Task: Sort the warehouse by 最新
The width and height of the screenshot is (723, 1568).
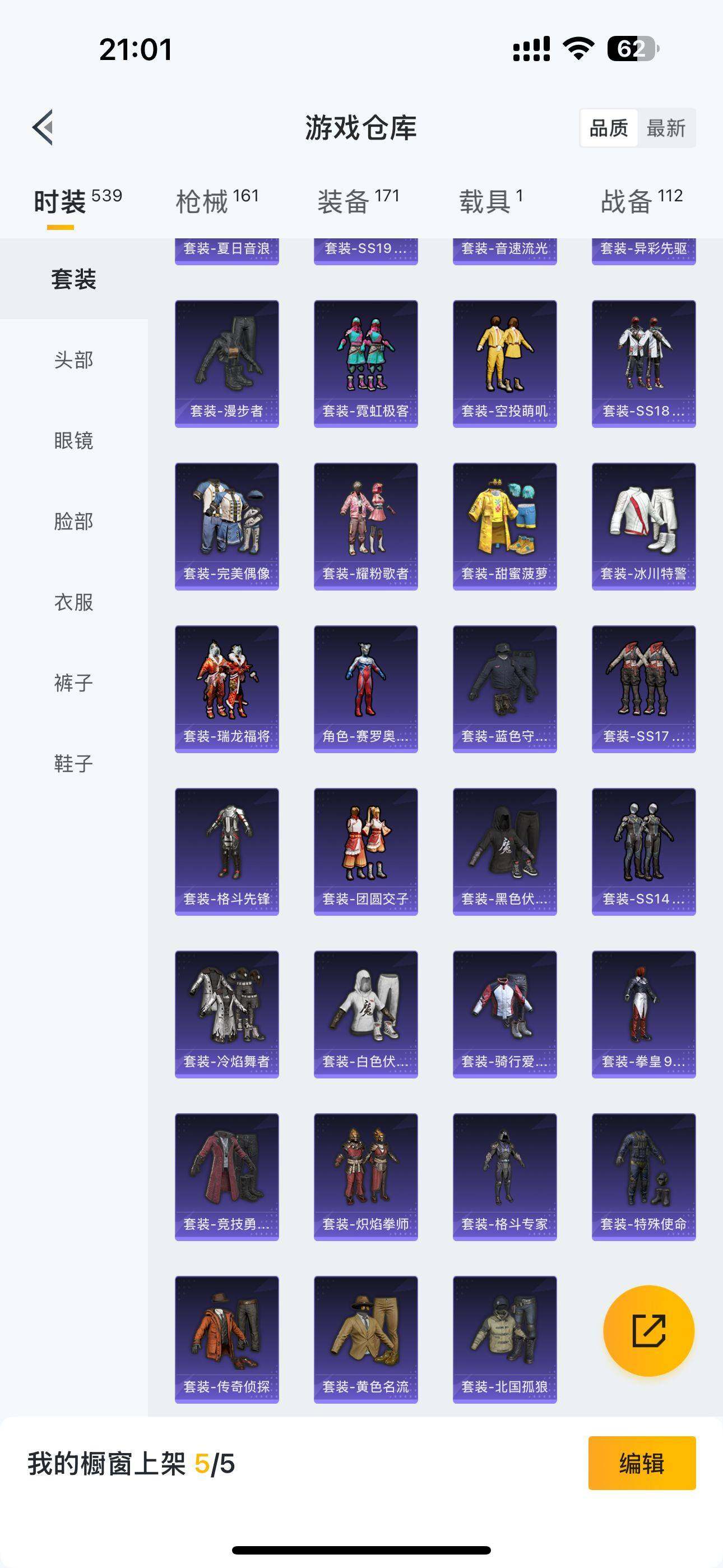Action: 666,128
